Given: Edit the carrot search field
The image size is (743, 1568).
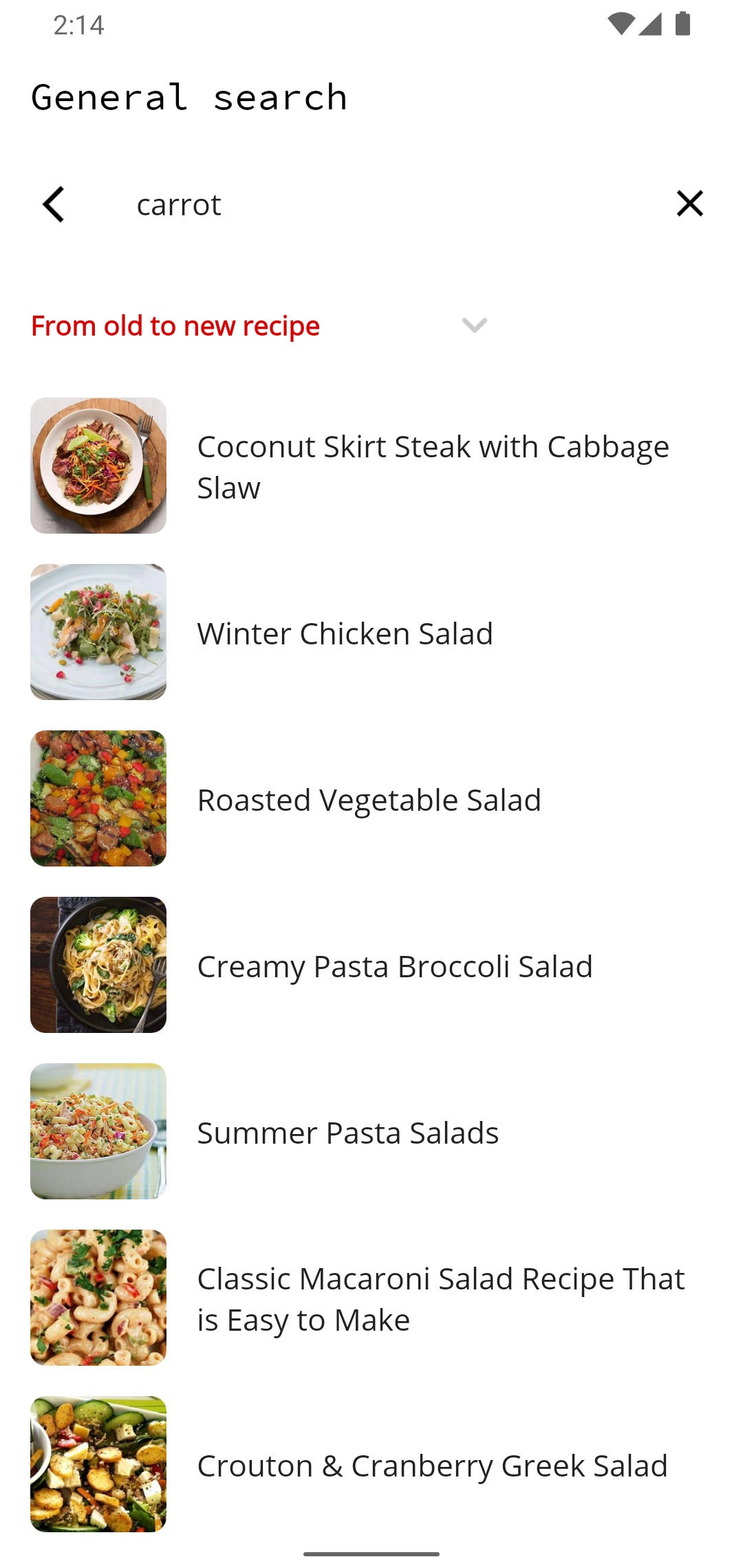Looking at the screenshot, I should pos(385,204).
